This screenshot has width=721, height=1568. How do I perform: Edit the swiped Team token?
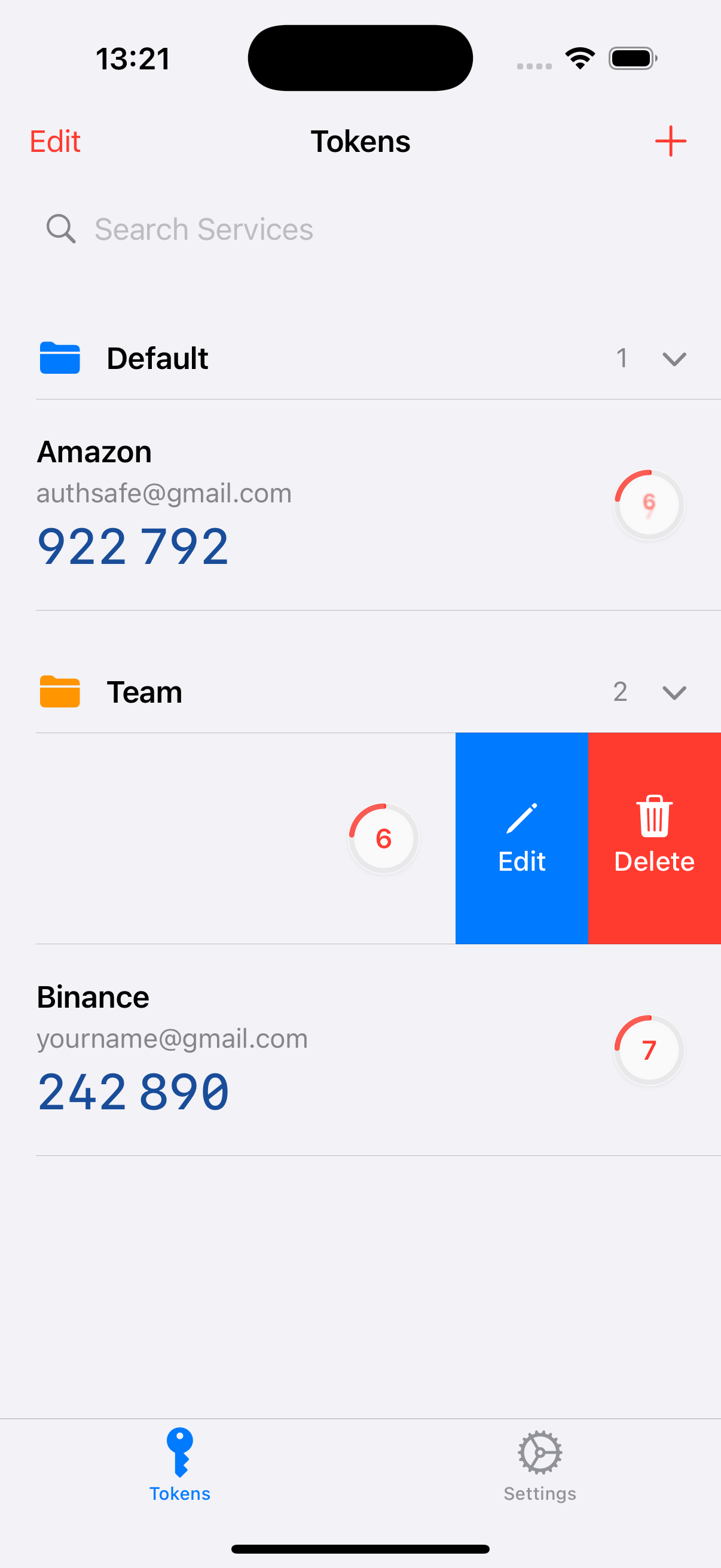521,838
